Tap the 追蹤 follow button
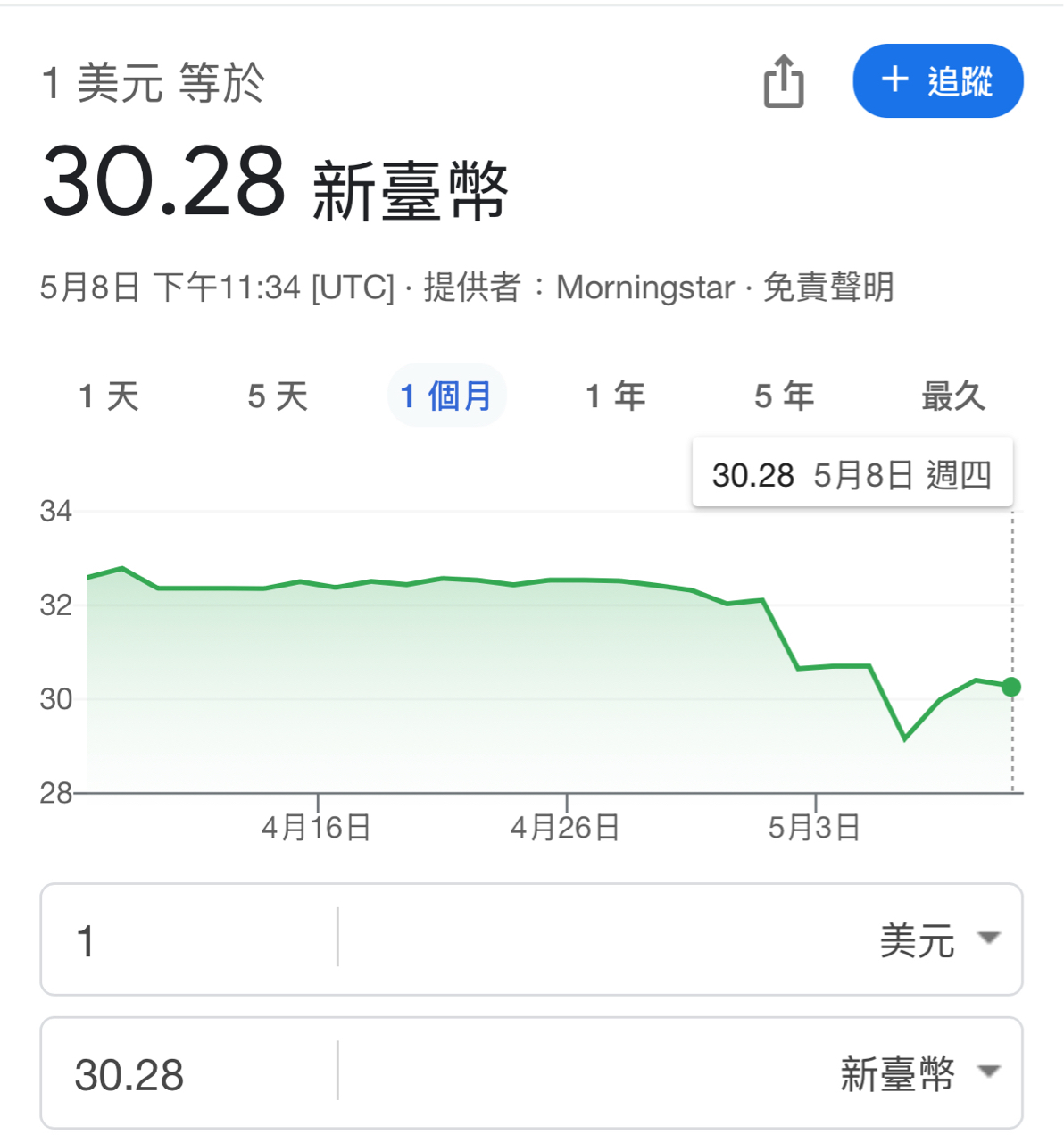1064x1143 pixels. click(x=937, y=81)
